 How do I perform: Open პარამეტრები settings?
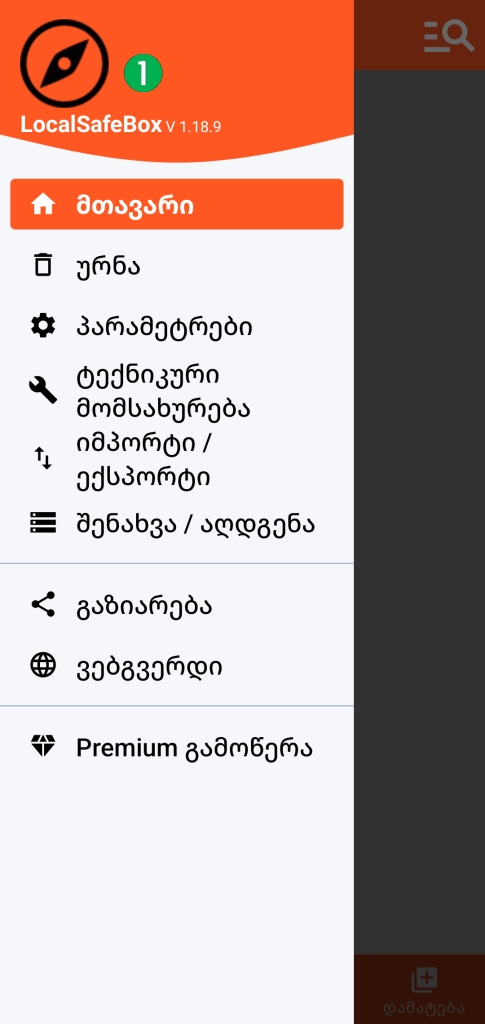click(x=176, y=327)
